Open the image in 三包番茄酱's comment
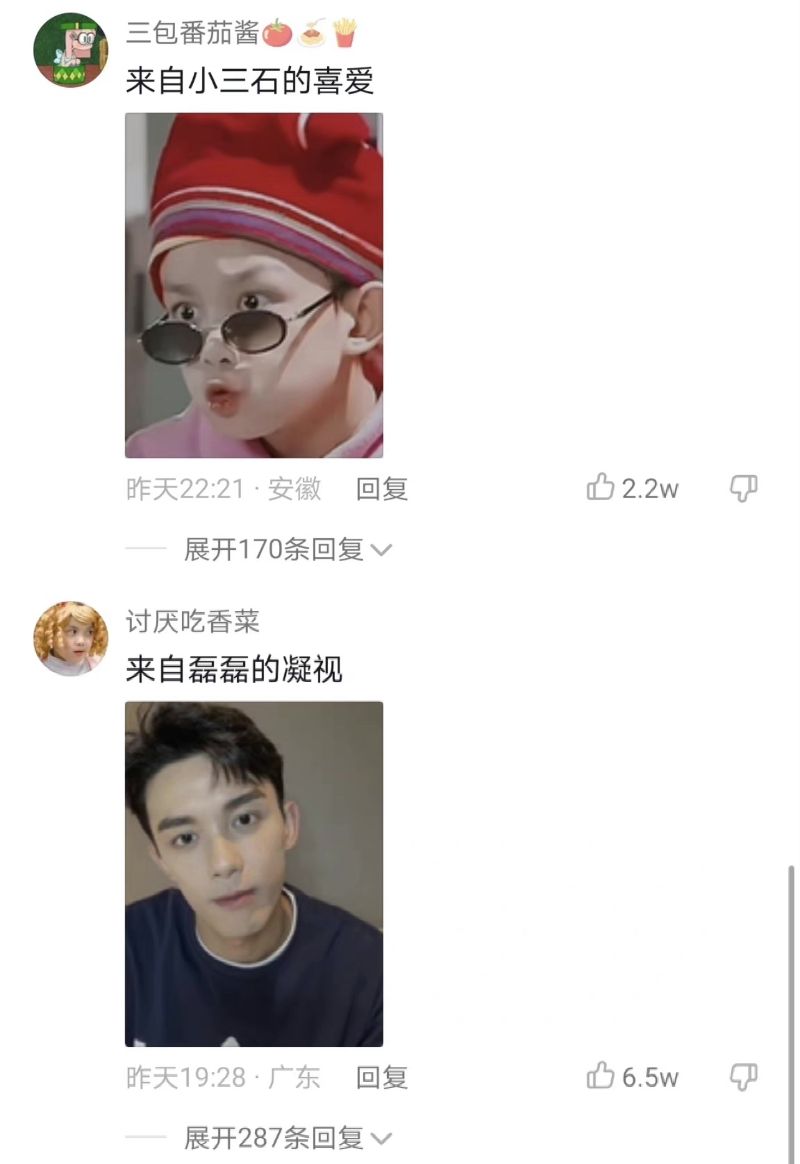The height and width of the screenshot is (1164, 800). pyautogui.click(x=254, y=285)
